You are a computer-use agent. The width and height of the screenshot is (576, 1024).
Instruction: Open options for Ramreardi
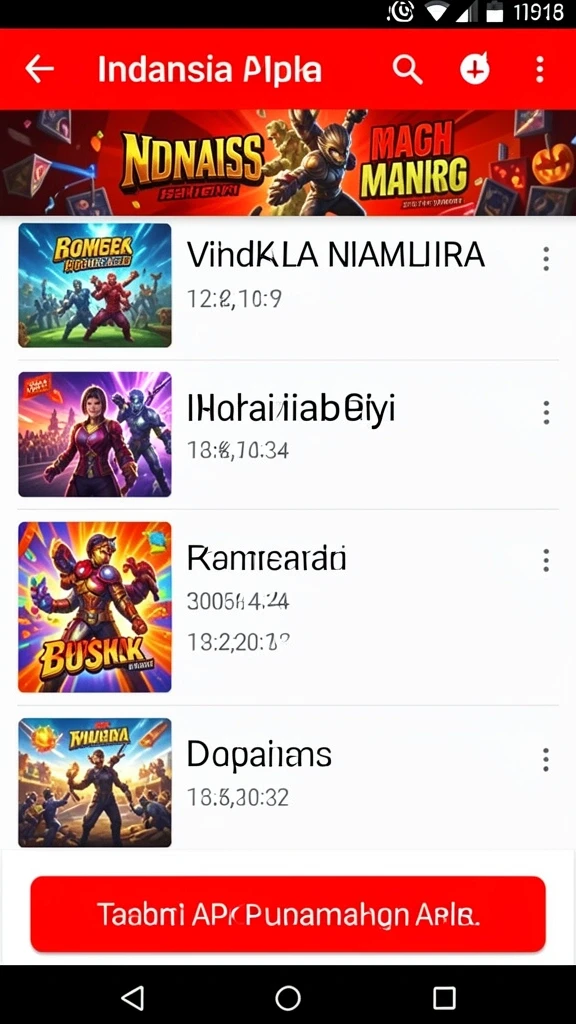point(546,560)
